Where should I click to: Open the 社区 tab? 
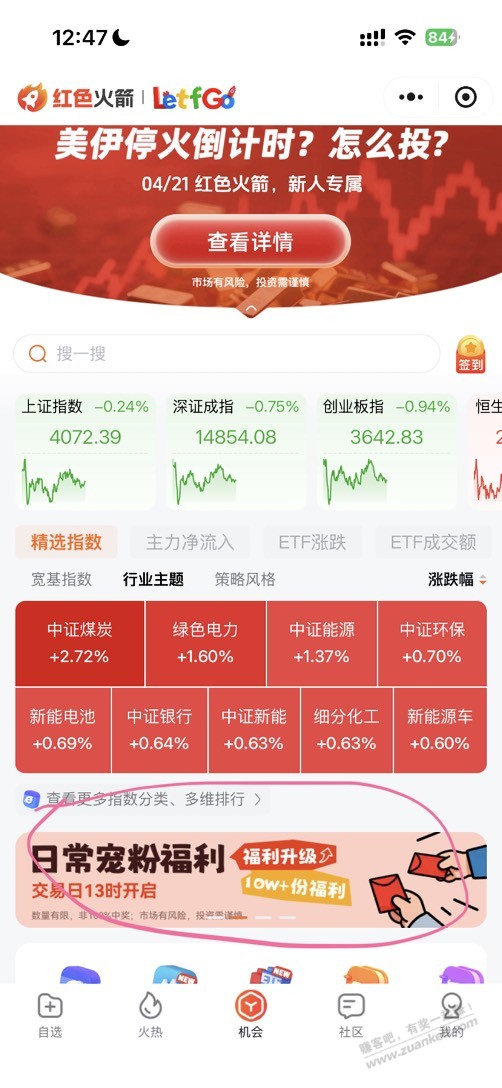[x=351, y=1014]
